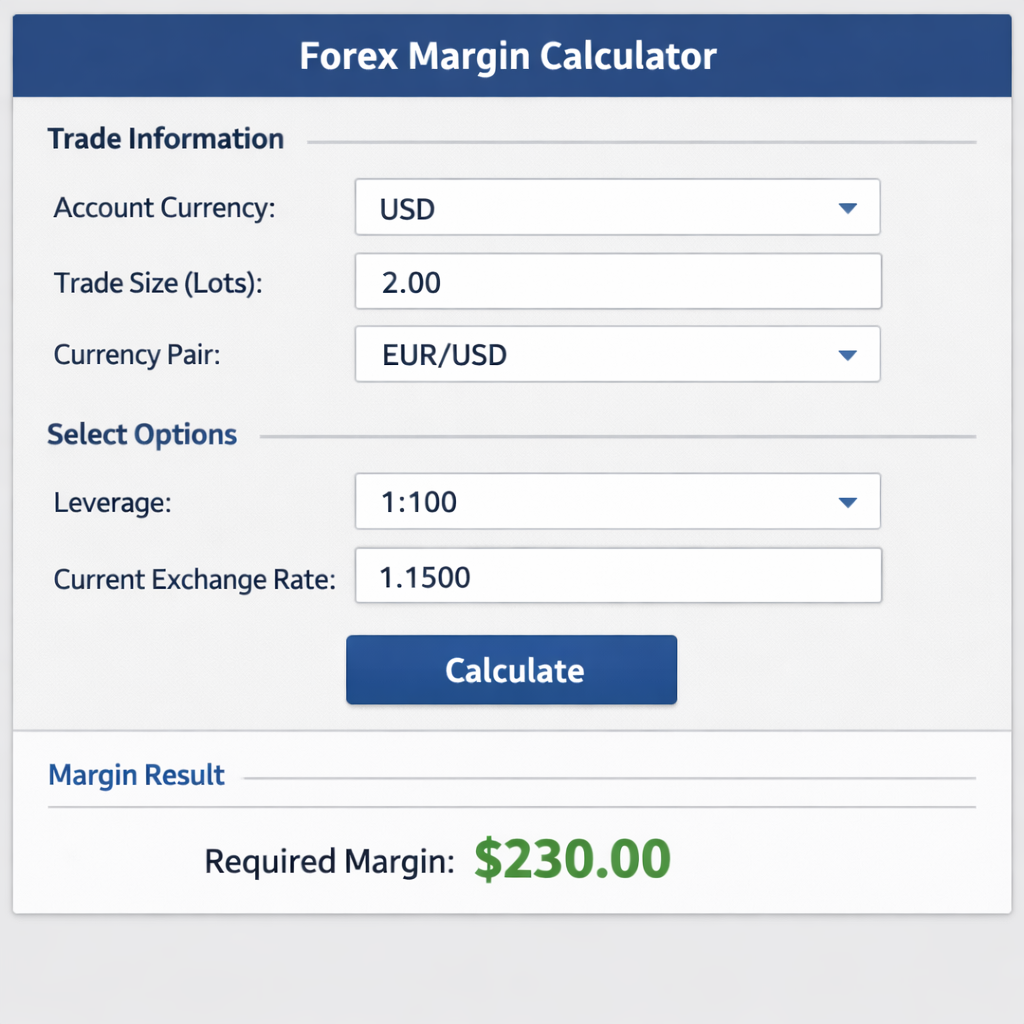The width and height of the screenshot is (1024, 1024).
Task: Tap the Trade Size (Lots) field
Action: pos(617,281)
